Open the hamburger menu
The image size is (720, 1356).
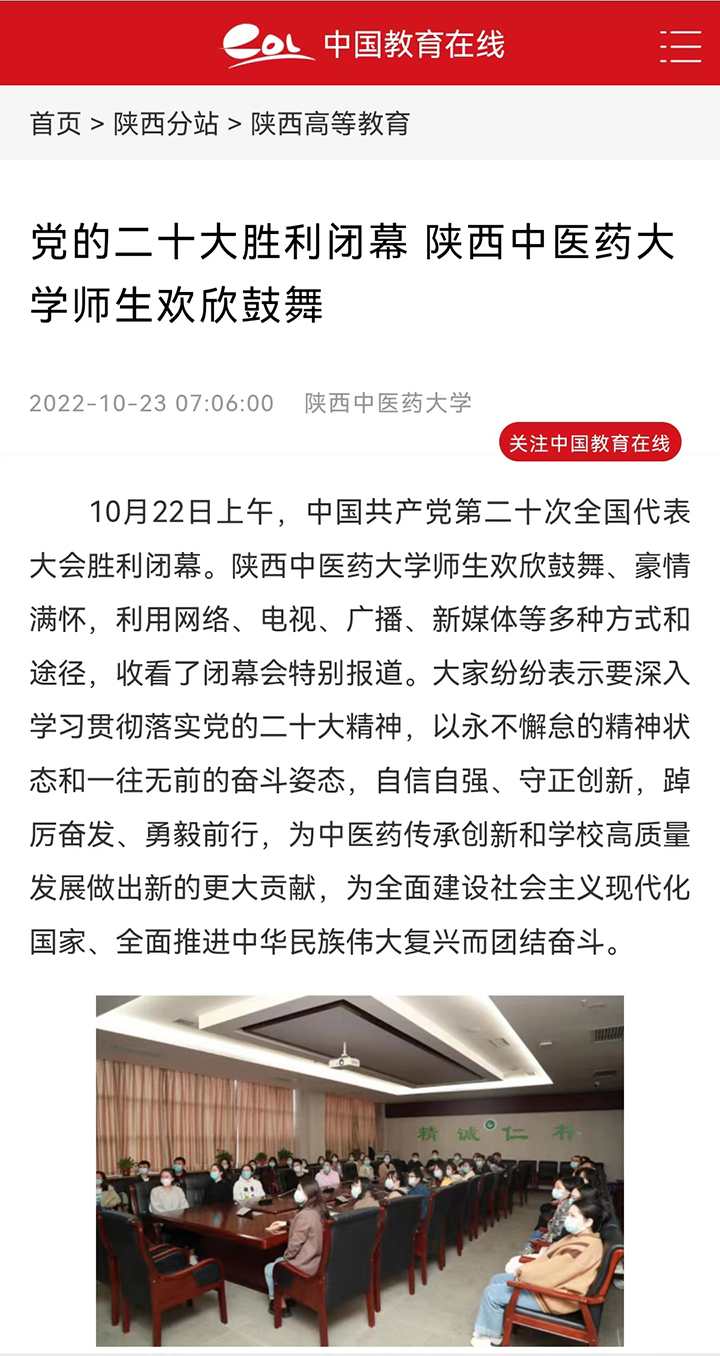click(x=680, y=46)
